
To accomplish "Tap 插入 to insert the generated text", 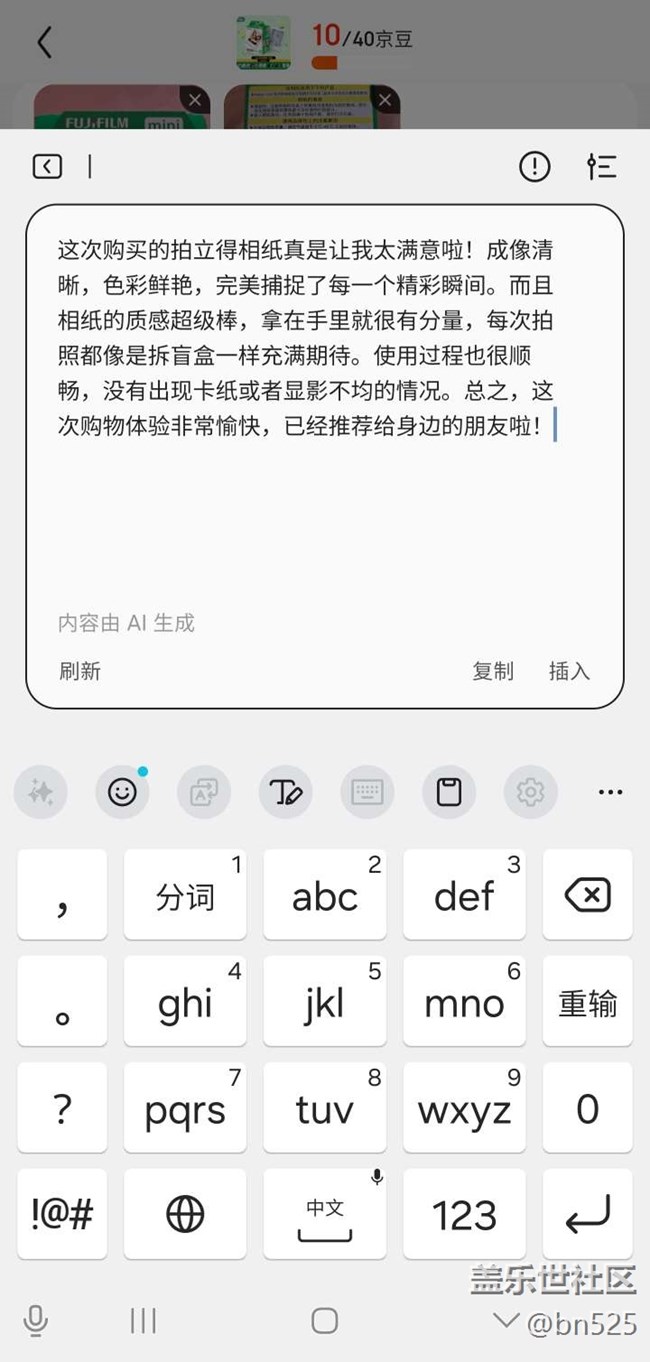I will [x=570, y=671].
